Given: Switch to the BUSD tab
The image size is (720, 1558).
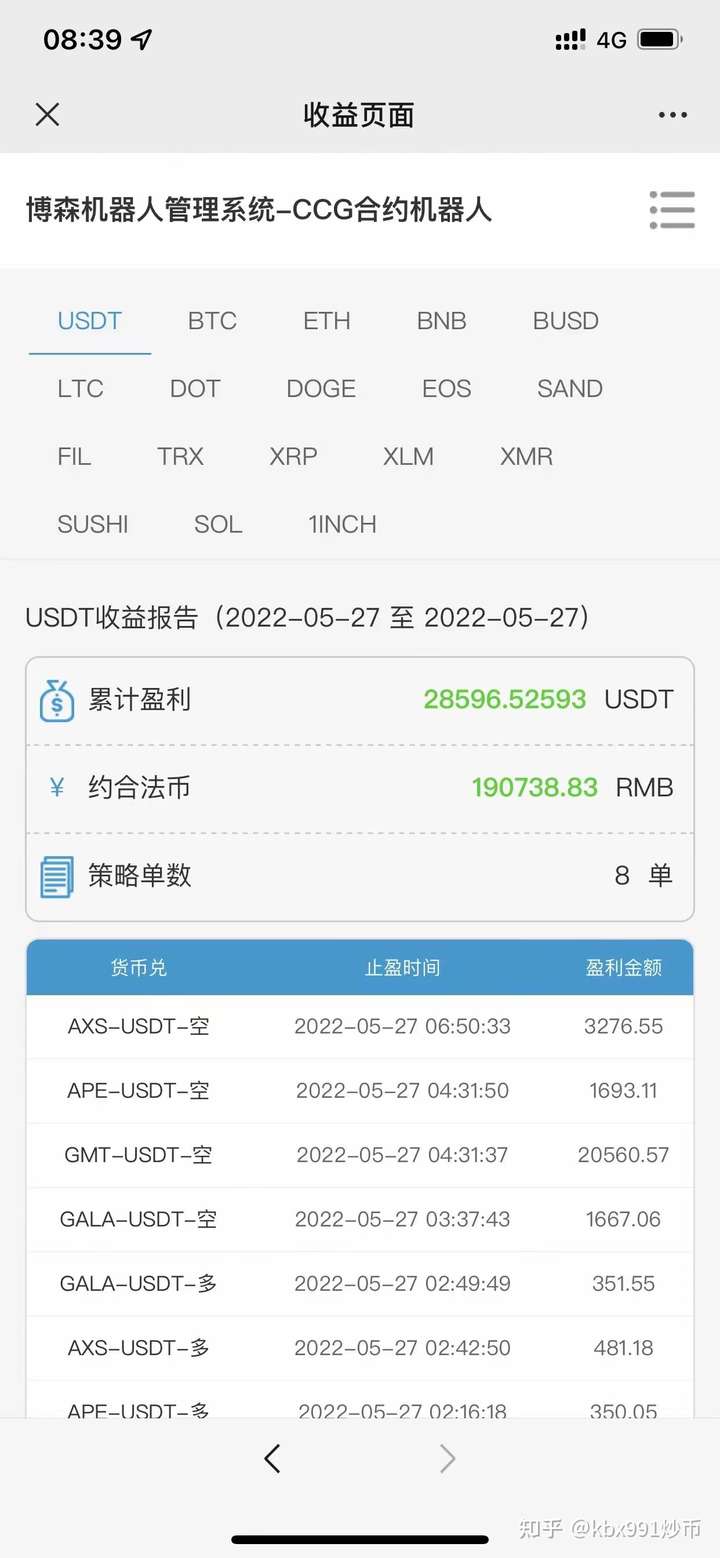Looking at the screenshot, I should [565, 321].
